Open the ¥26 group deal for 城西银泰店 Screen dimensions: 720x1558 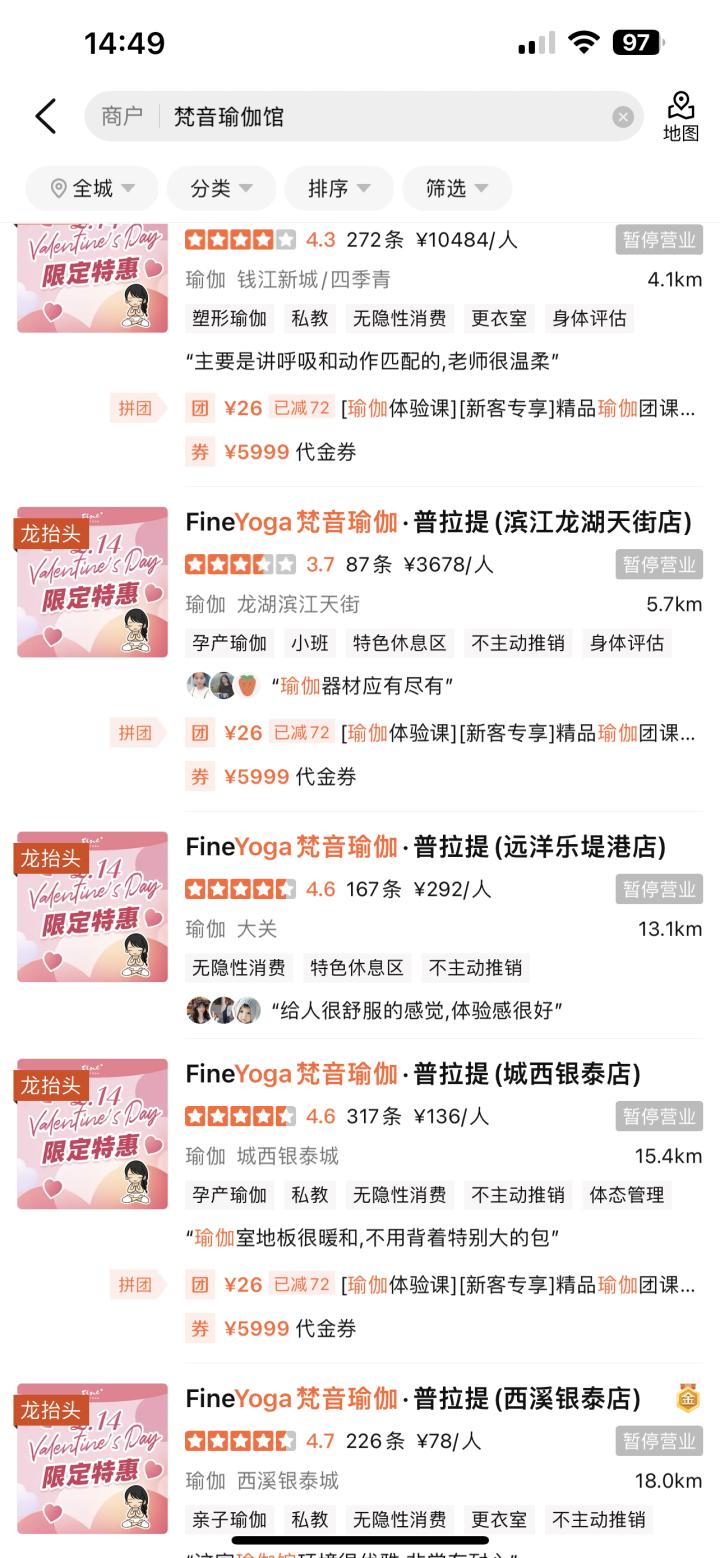click(x=440, y=1285)
